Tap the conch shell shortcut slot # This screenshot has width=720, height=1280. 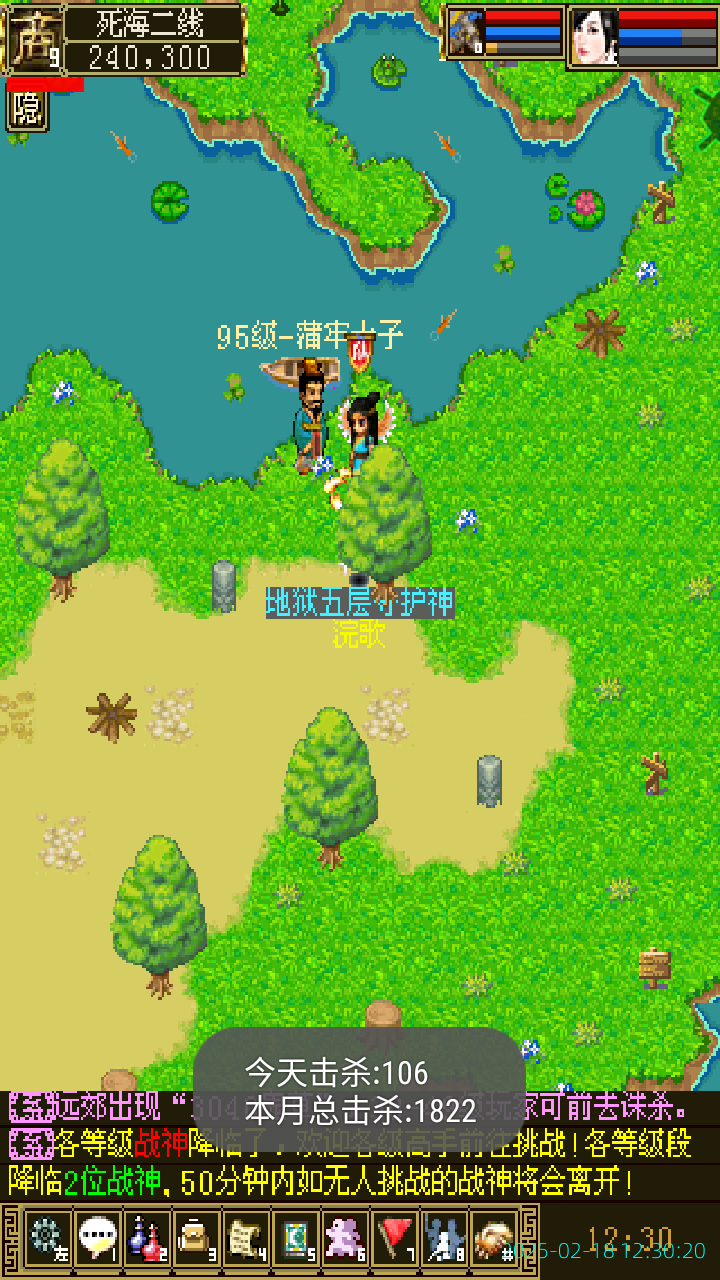tap(494, 1237)
